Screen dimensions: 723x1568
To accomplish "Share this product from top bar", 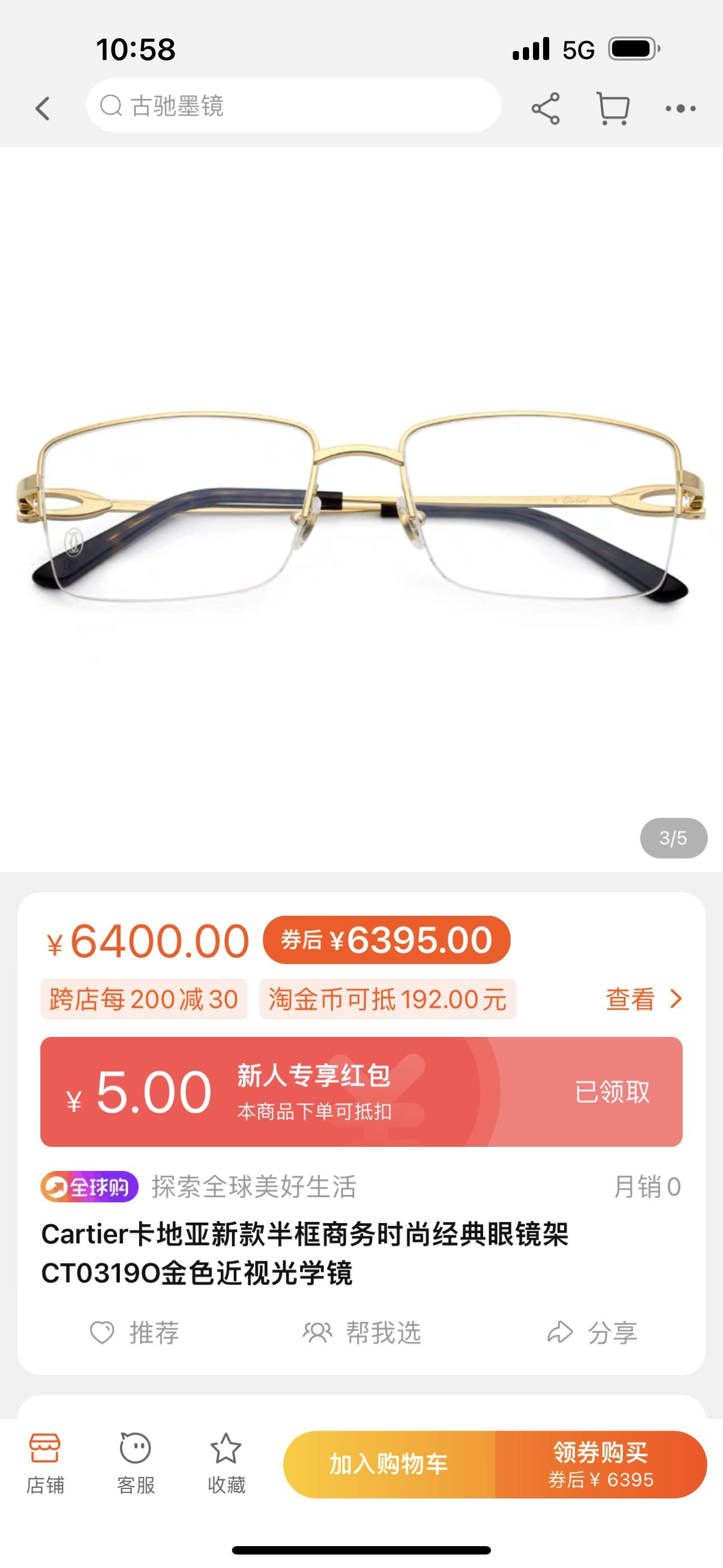I will [x=545, y=109].
